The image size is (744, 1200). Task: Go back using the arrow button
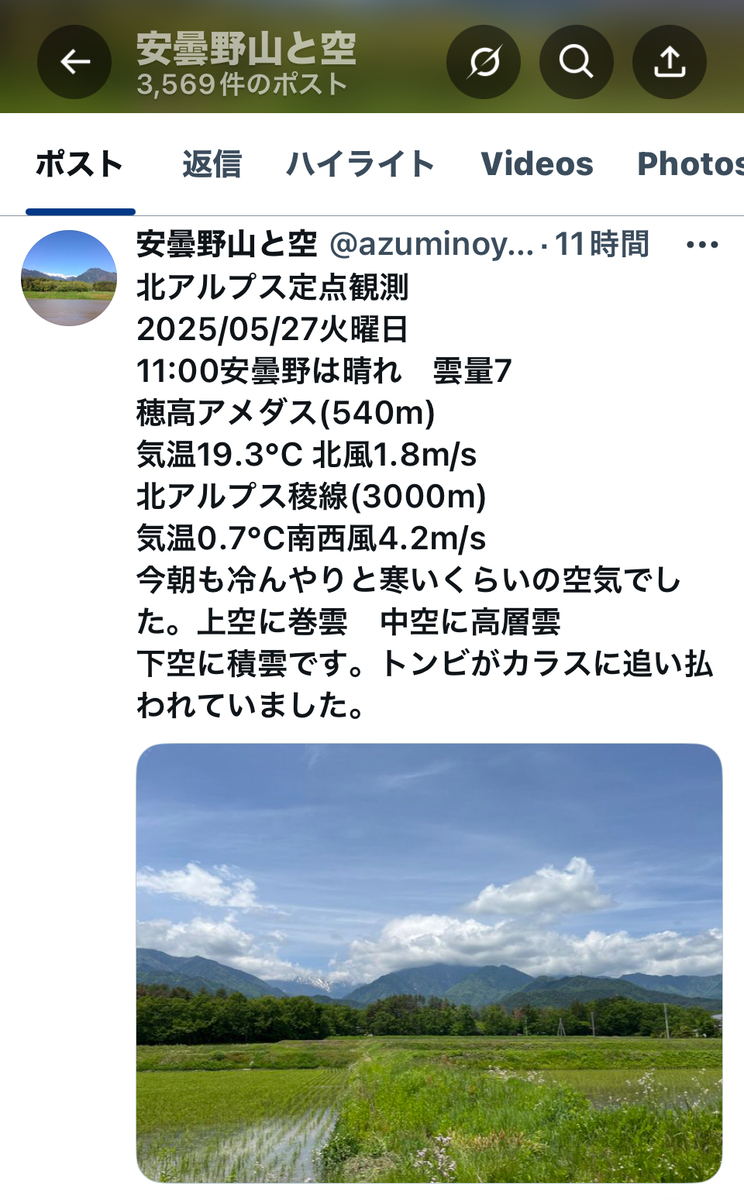pyautogui.click(x=74, y=62)
